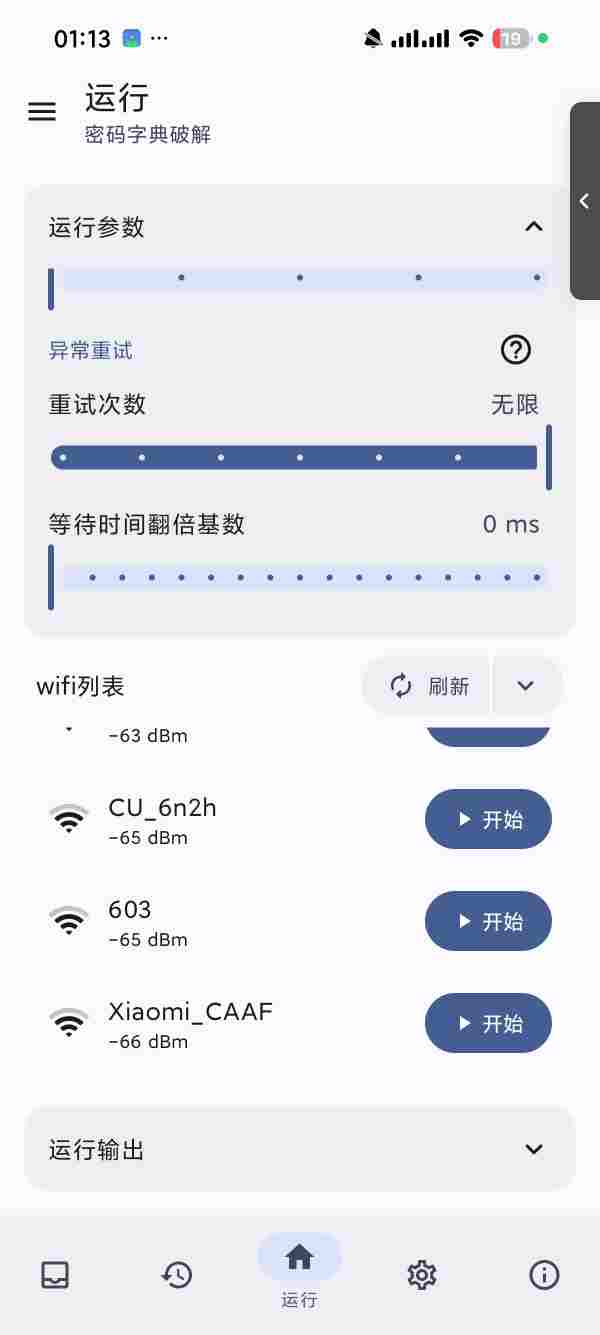Start the run for Xiaomi_CAAF
Image resolution: width=600 pixels, height=1335 pixels.
tap(488, 1023)
